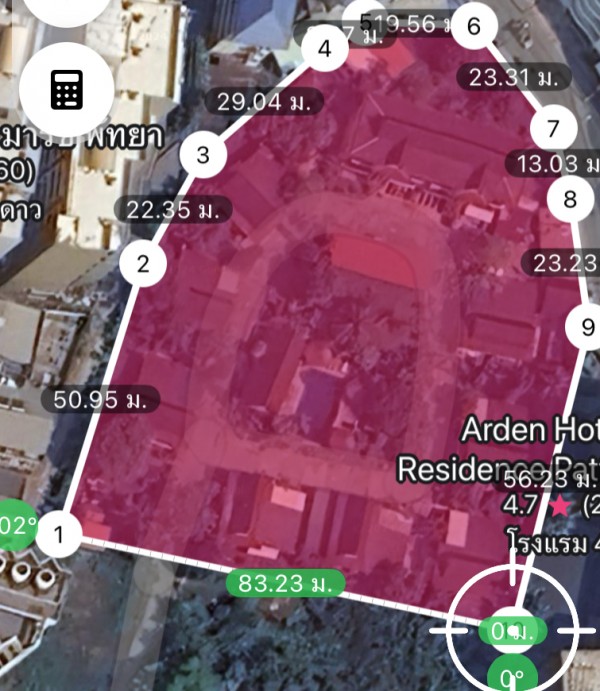600x691 pixels.
Task: Choose vertex marker 4
Action: point(324,48)
